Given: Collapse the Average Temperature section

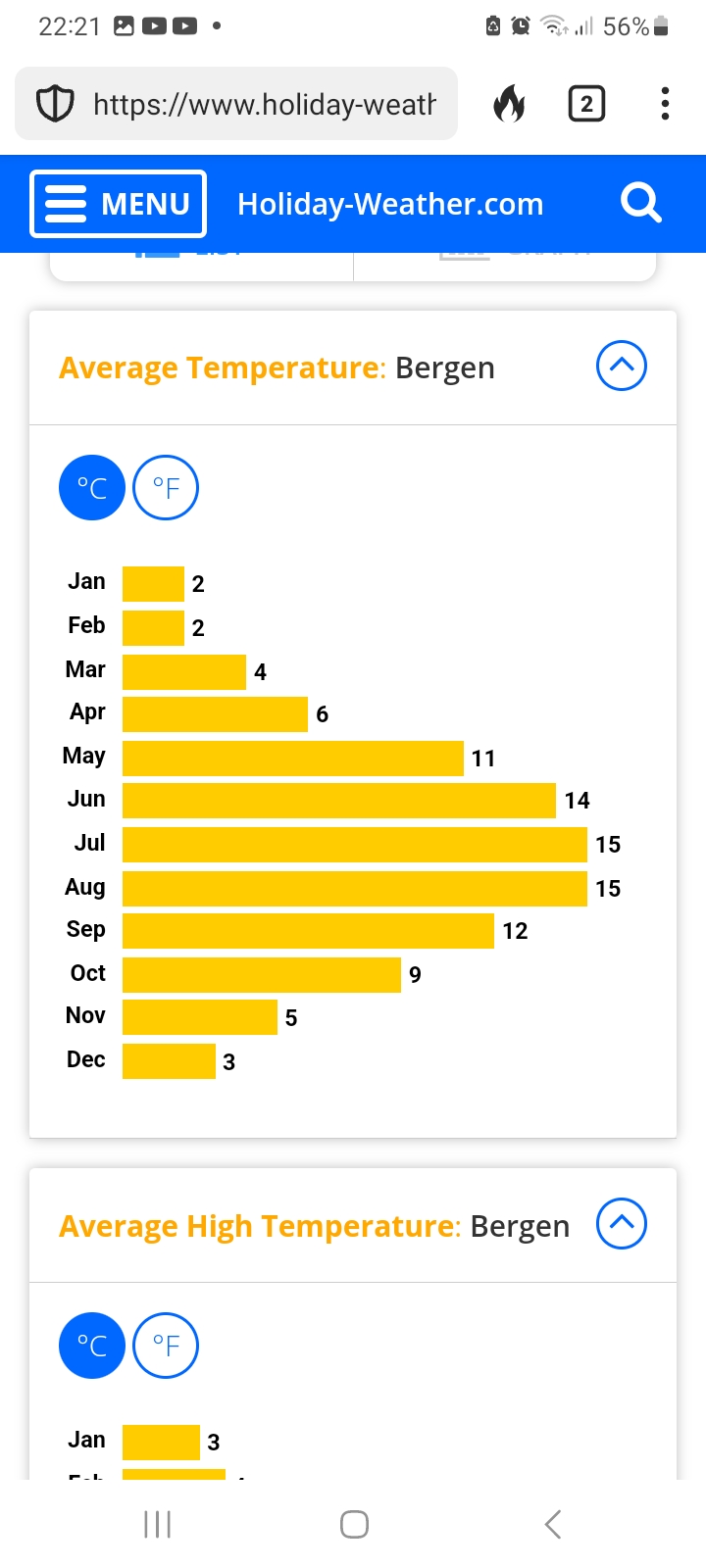Looking at the screenshot, I should pos(622,366).
